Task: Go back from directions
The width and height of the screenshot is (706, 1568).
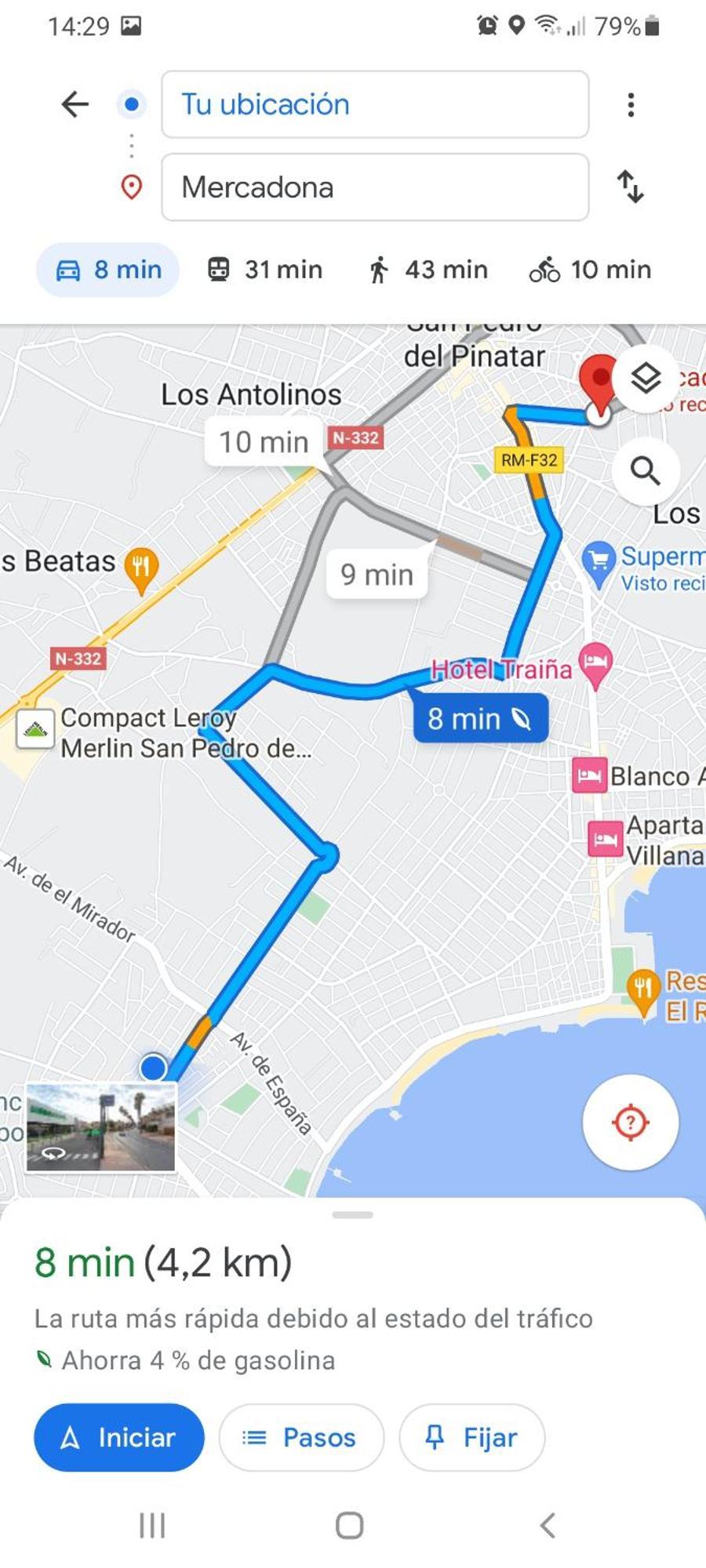Action: [75, 104]
